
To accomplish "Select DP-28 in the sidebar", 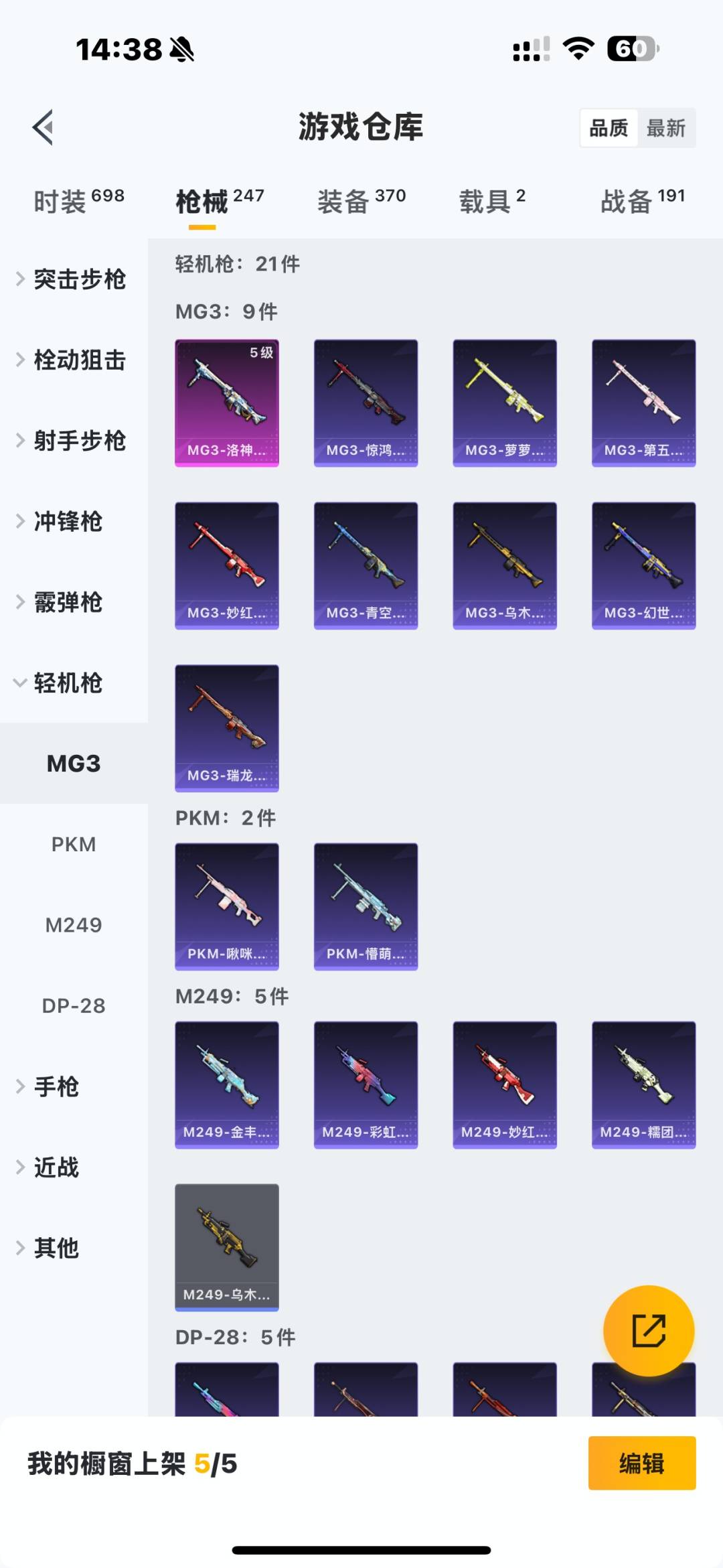I will (x=74, y=1005).
